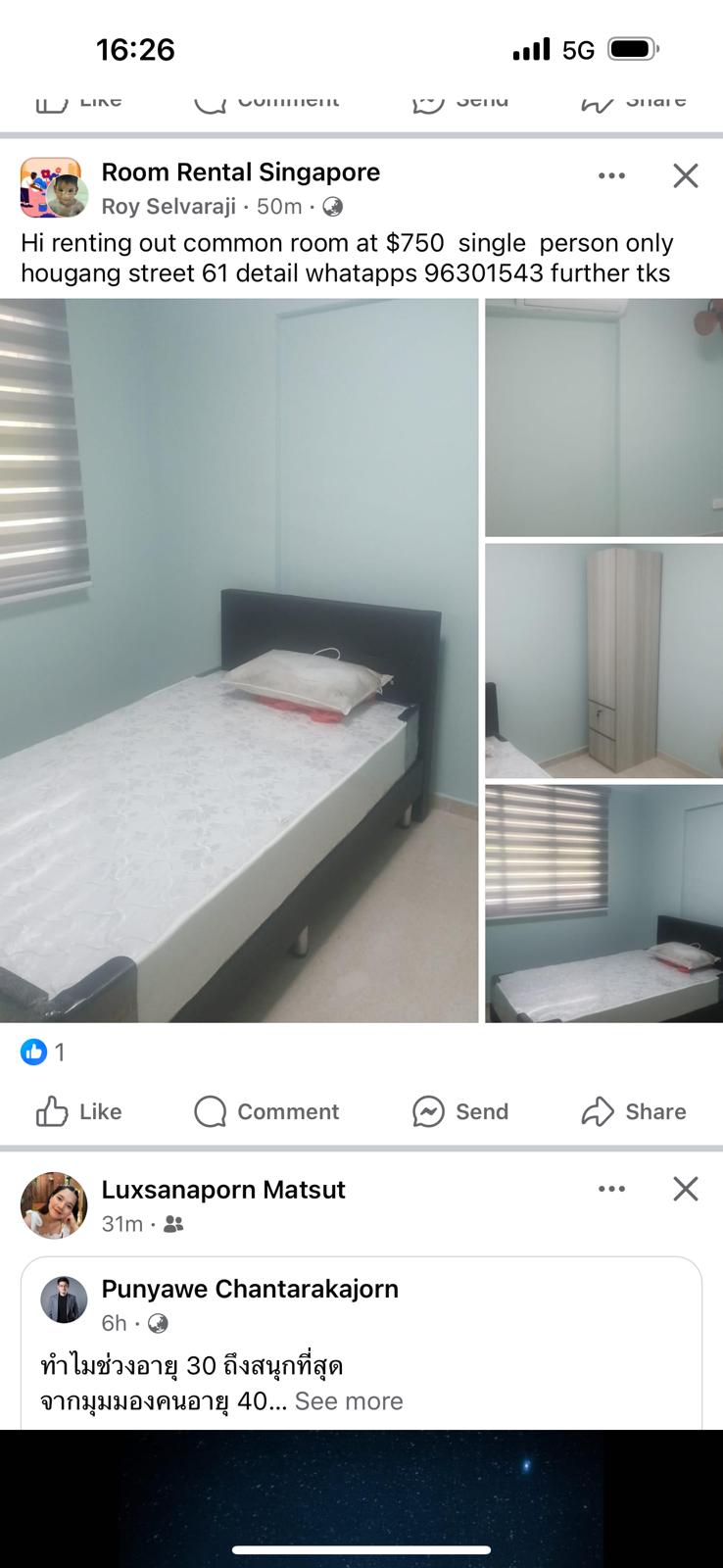Open Punyawe Chantarakajorn's profile
The height and width of the screenshot is (1568, 723).
250,1289
